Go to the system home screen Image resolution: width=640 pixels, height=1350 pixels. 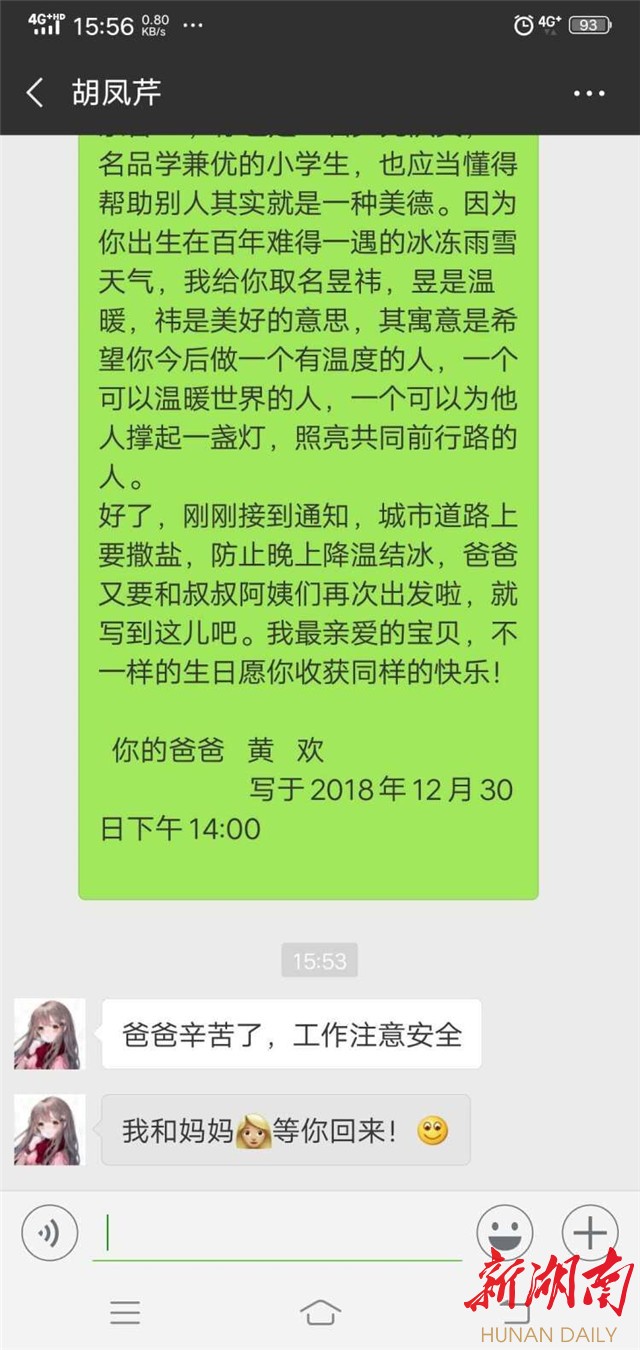pyautogui.click(x=320, y=1312)
